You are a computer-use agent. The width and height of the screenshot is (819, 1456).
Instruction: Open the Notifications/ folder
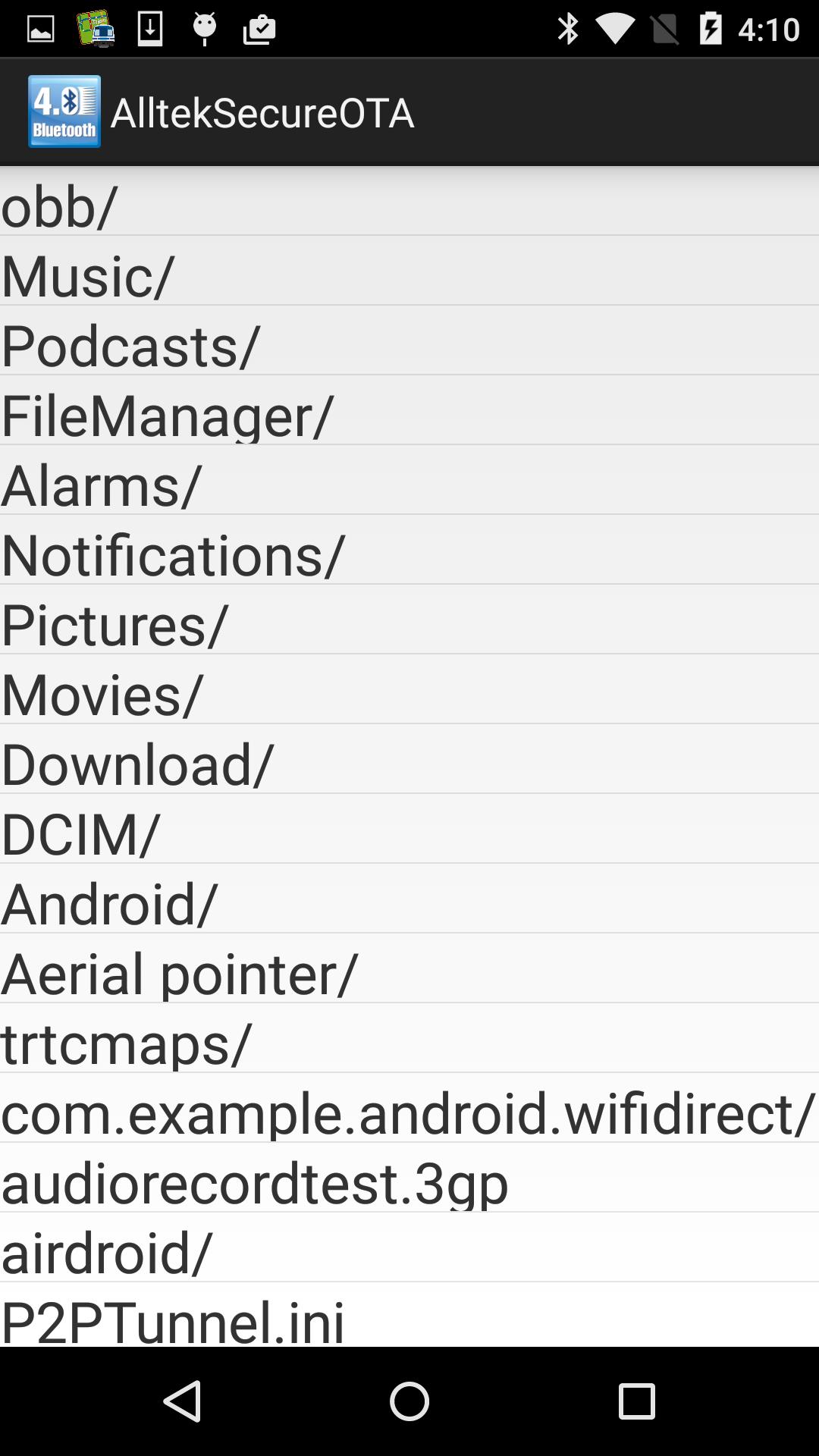point(409,550)
